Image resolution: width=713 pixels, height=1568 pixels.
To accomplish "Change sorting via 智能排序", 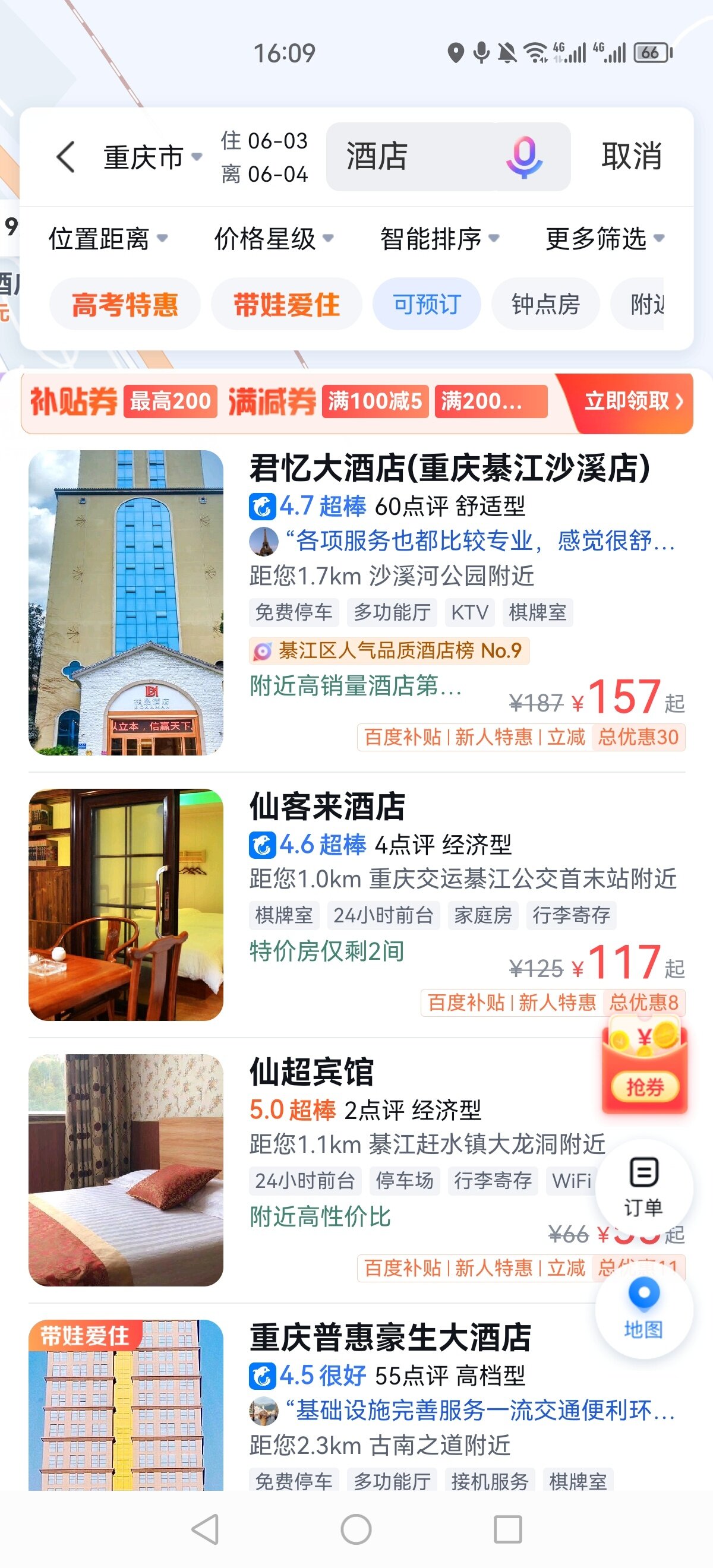I will click(x=439, y=239).
